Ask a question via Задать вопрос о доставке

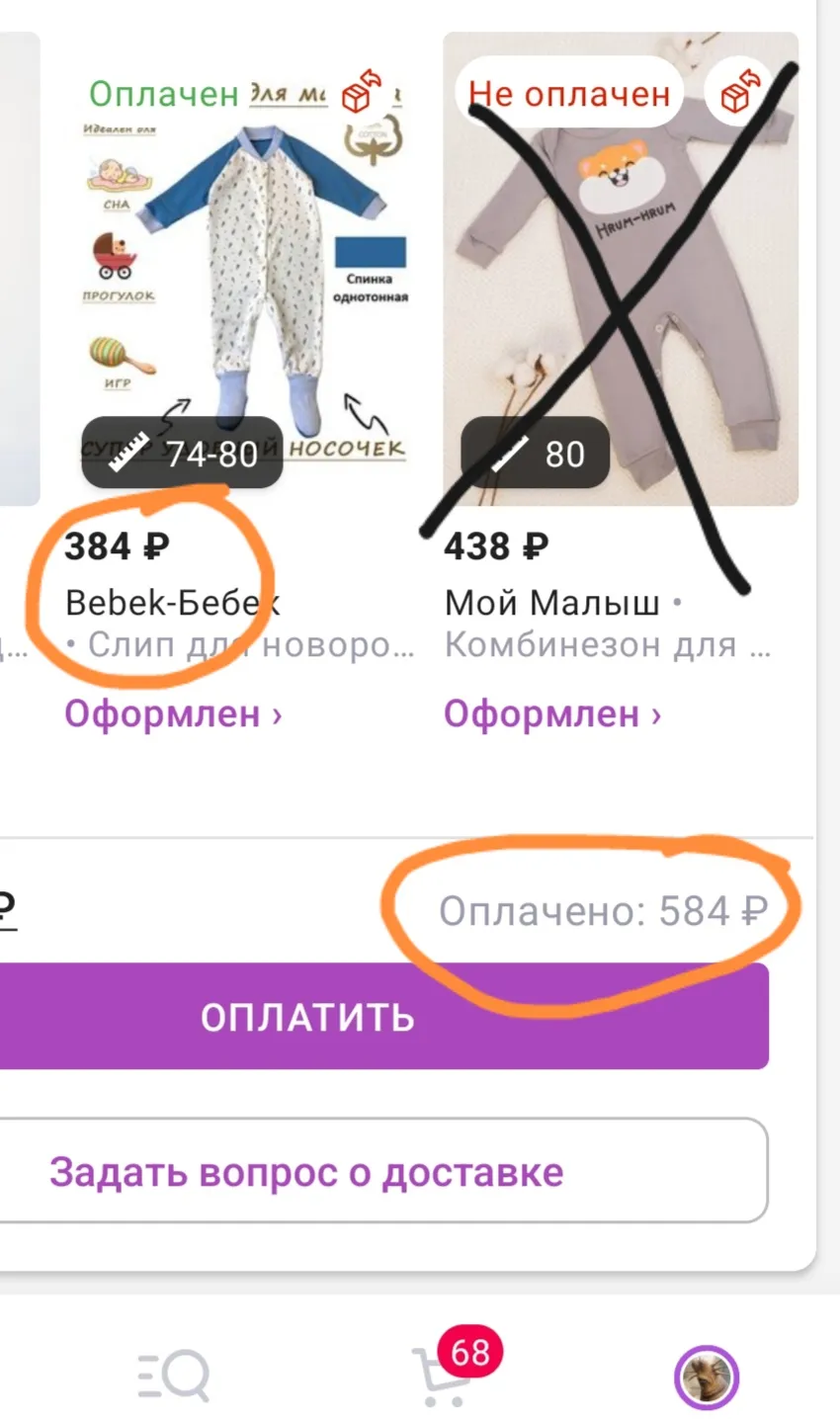pos(384,1171)
